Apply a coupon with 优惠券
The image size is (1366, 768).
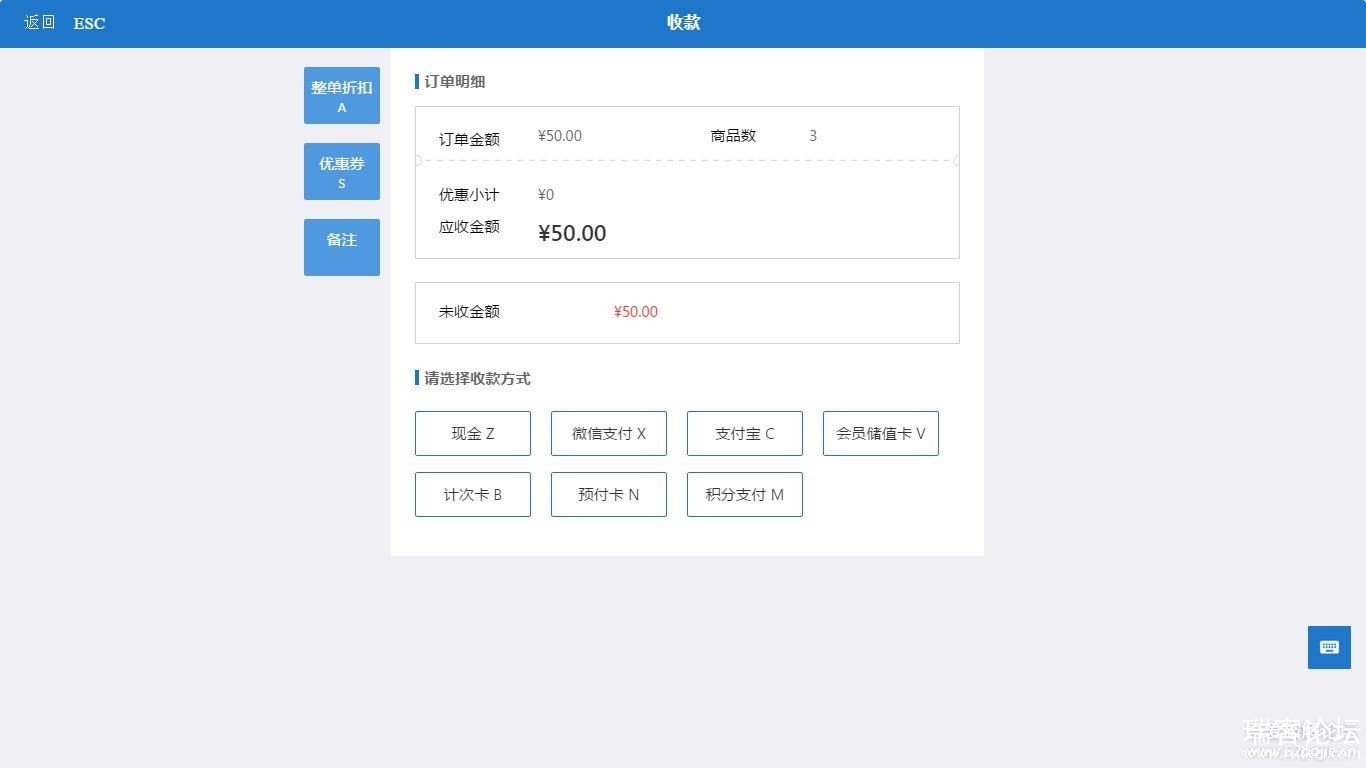pos(342,172)
